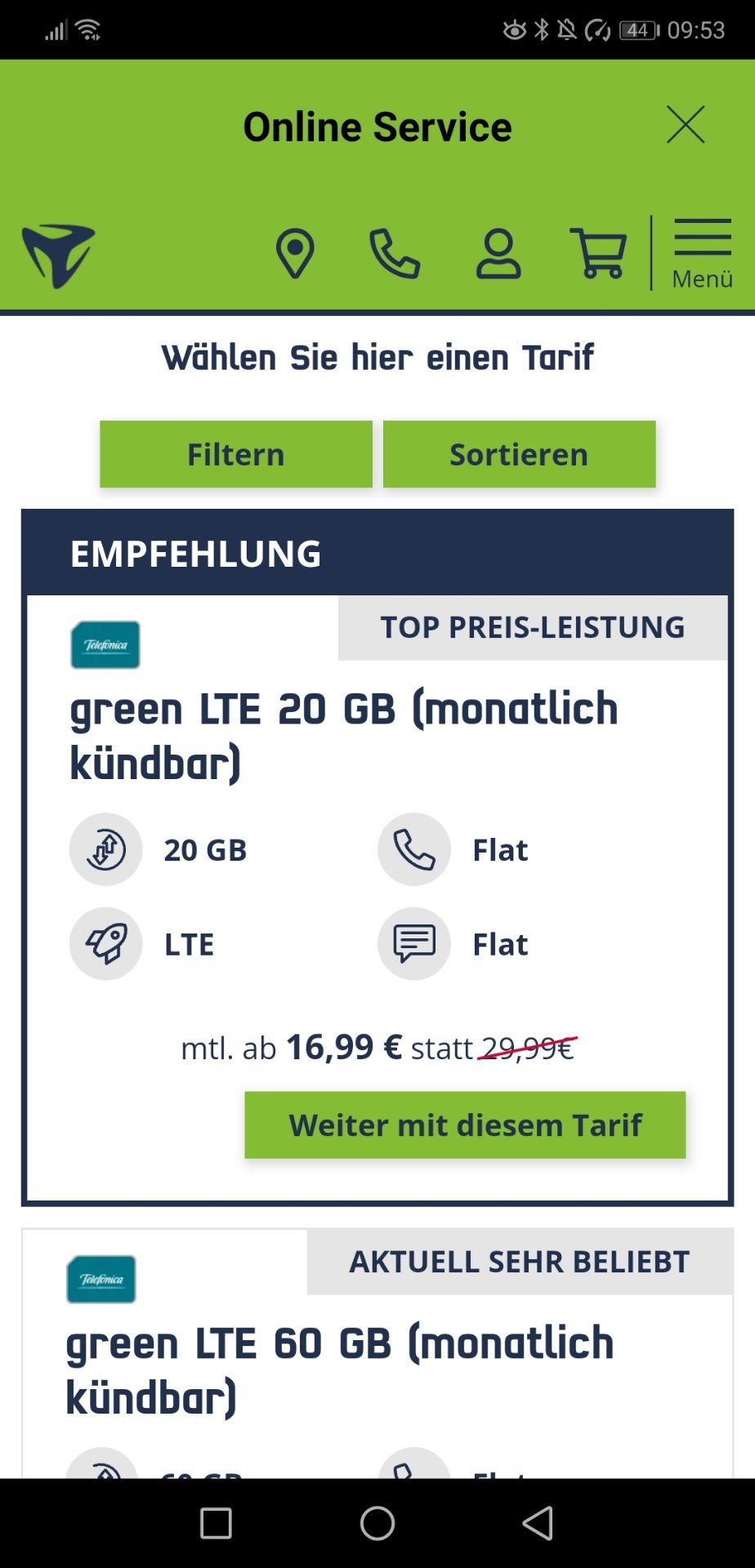View the shopping cart
The width and height of the screenshot is (755, 1568).
599,254
